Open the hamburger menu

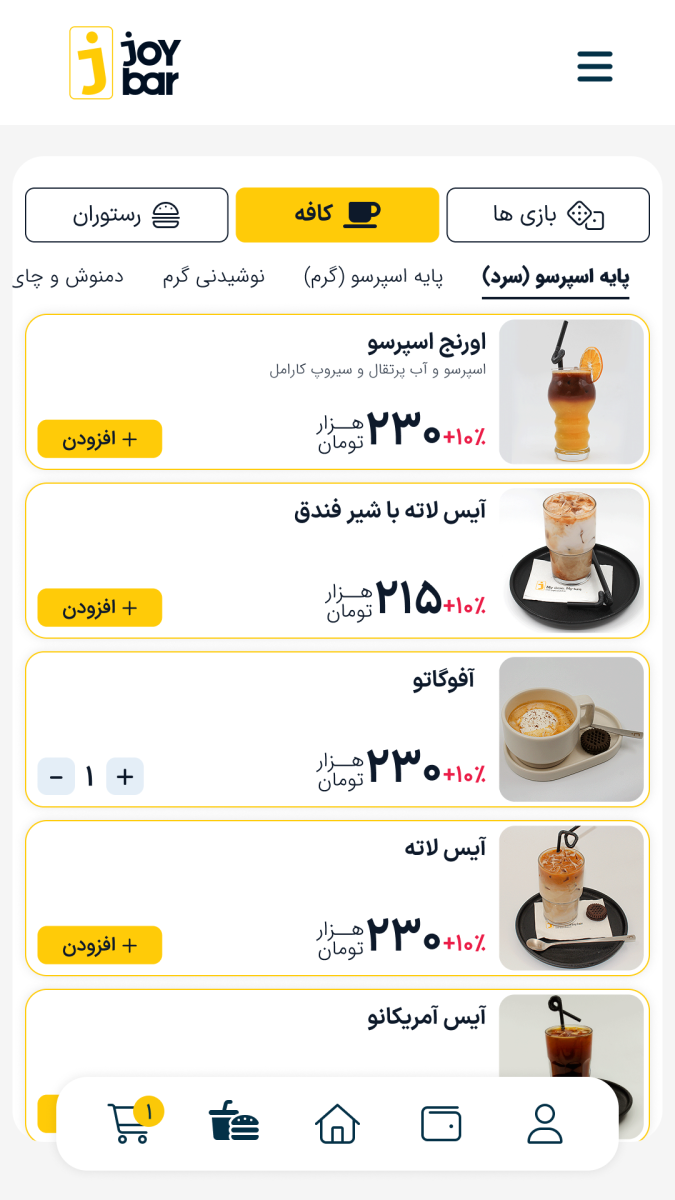tap(594, 66)
